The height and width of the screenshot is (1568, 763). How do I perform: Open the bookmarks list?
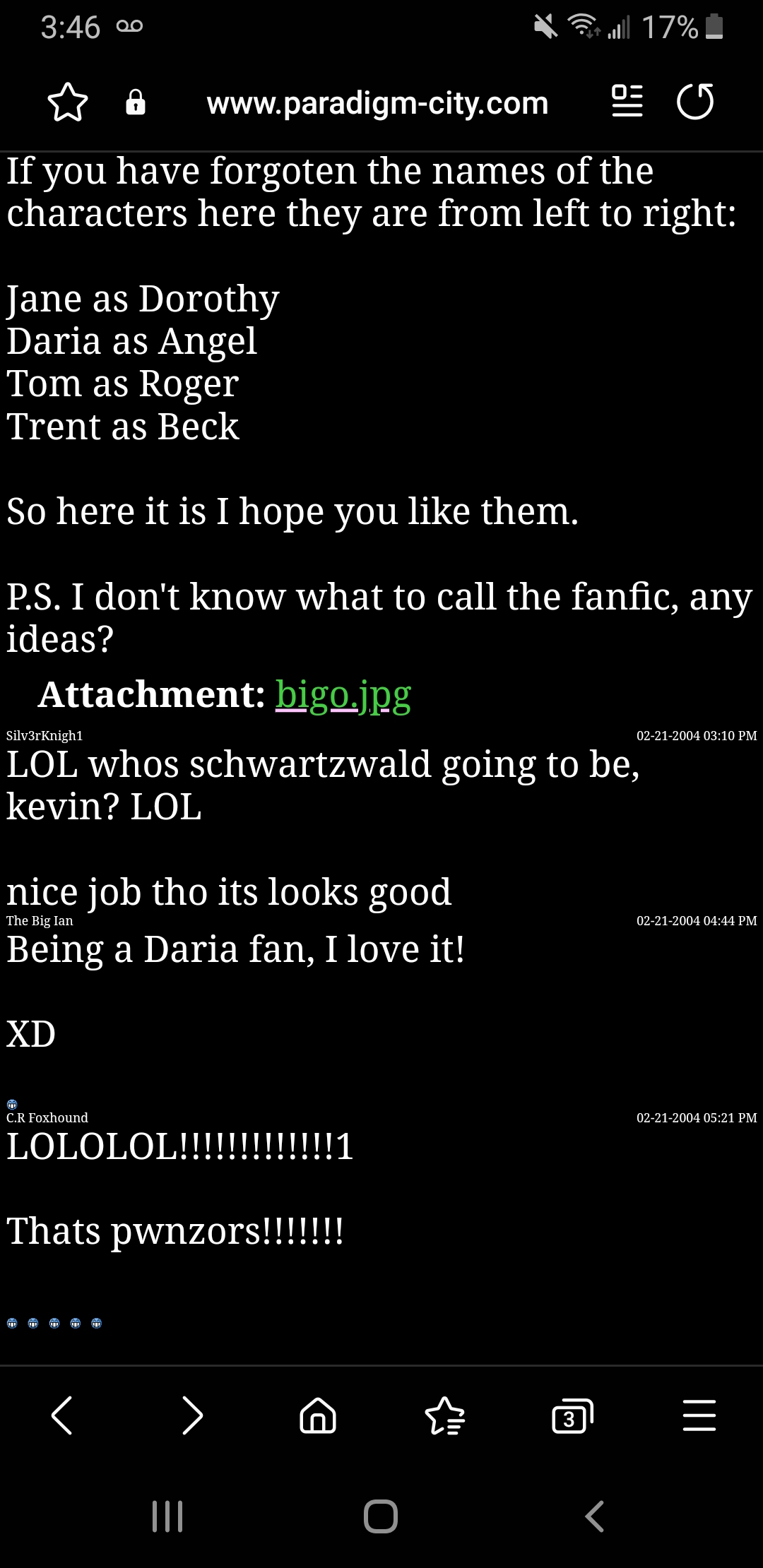pyautogui.click(x=445, y=1415)
